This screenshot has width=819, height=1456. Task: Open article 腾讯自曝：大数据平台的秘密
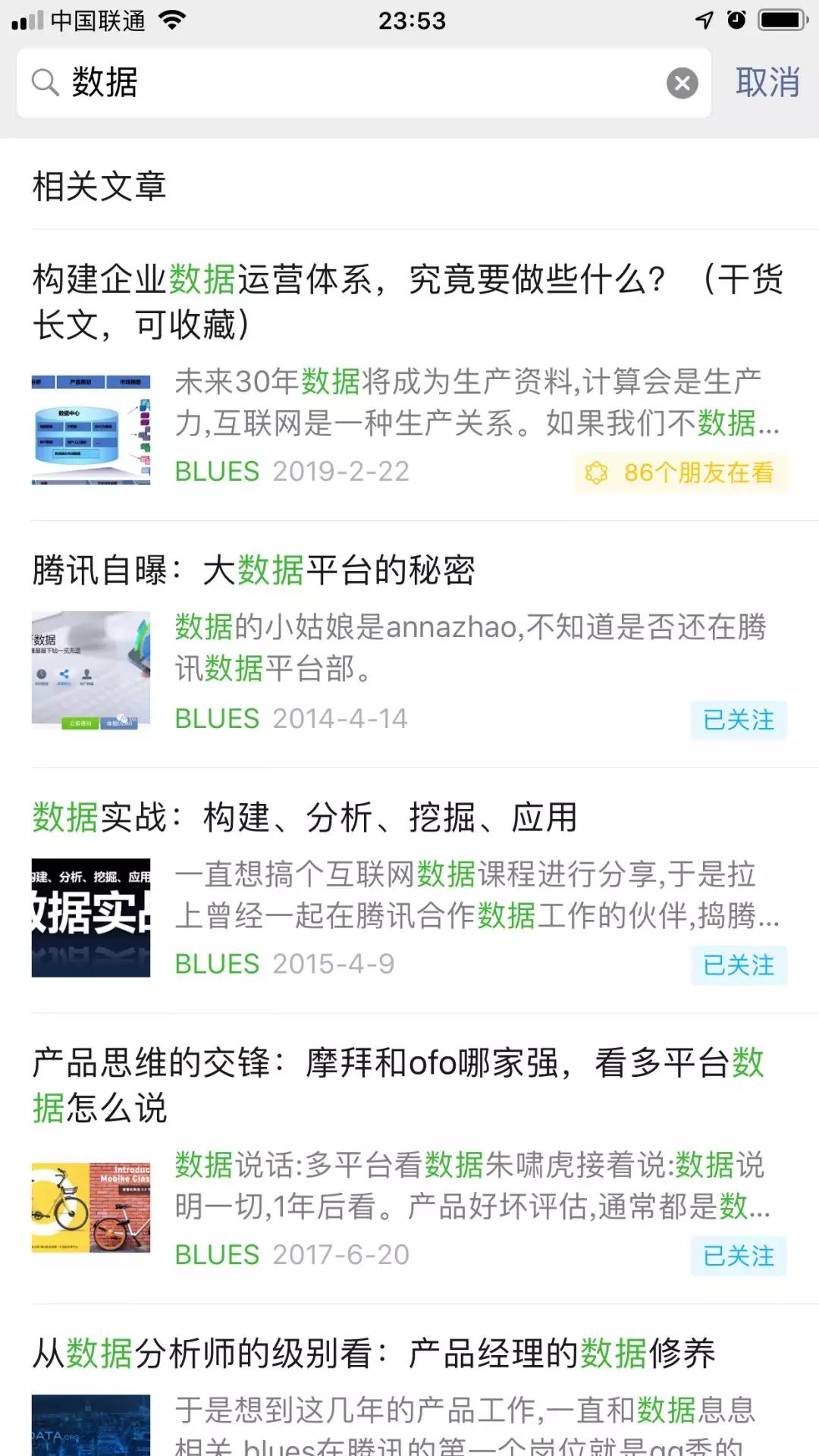254,570
